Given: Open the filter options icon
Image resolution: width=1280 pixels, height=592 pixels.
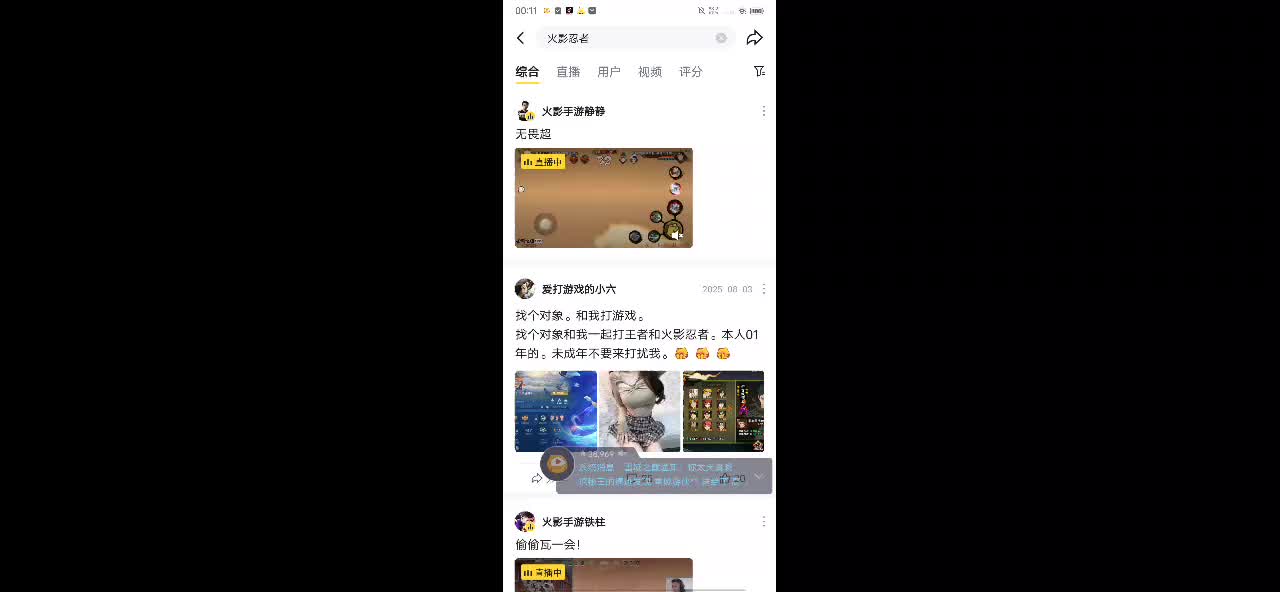Looking at the screenshot, I should click(759, 72).
